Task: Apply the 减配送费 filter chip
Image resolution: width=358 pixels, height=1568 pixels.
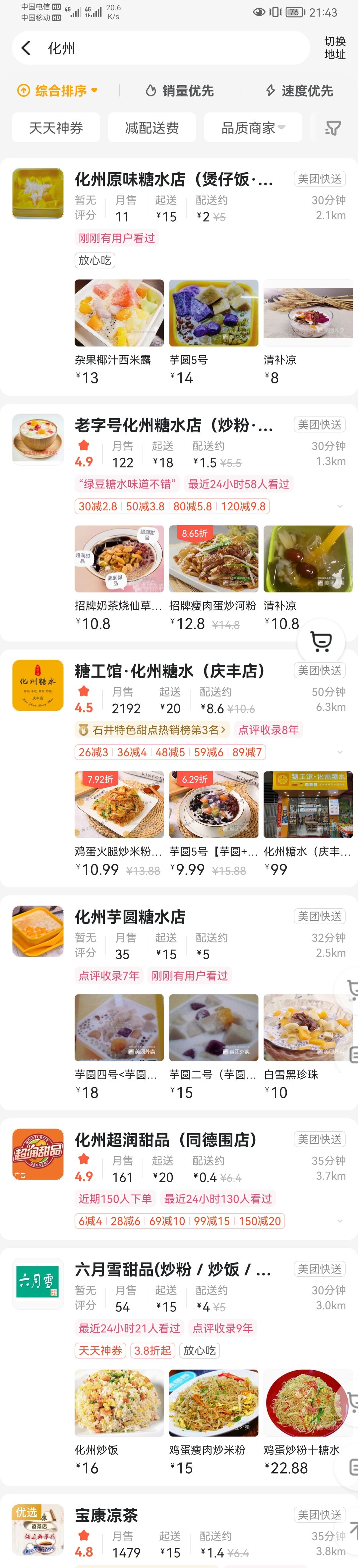Action: pos(151,128)
